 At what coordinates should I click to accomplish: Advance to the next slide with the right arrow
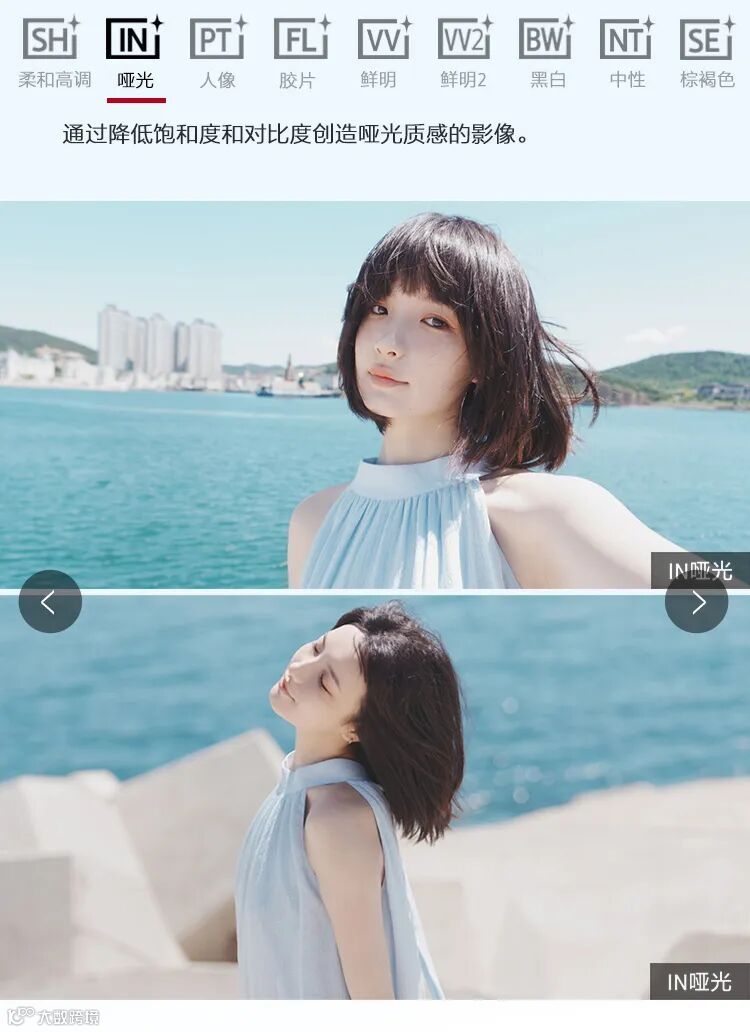pos(697,601)
